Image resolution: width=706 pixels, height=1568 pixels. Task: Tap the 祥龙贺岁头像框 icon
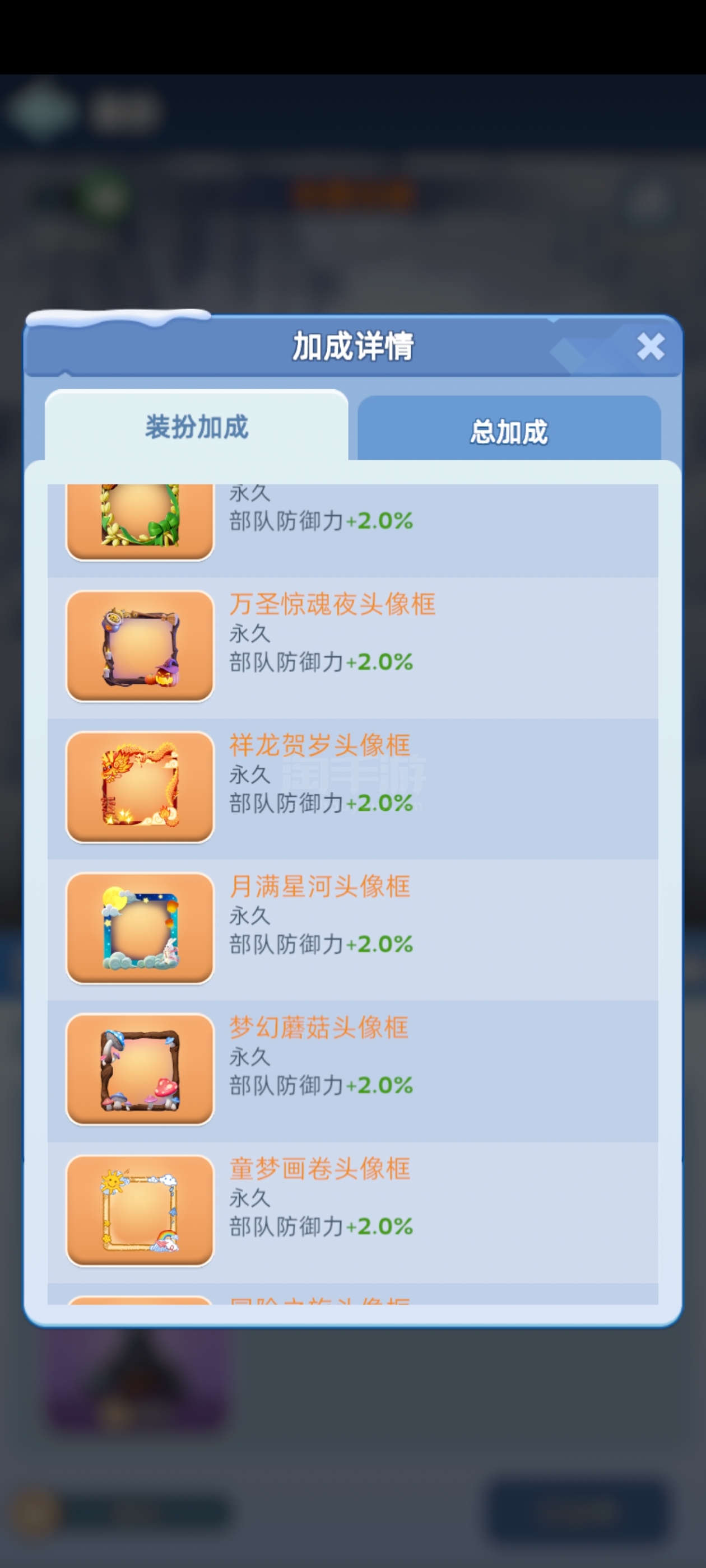[x=140, y=787]
